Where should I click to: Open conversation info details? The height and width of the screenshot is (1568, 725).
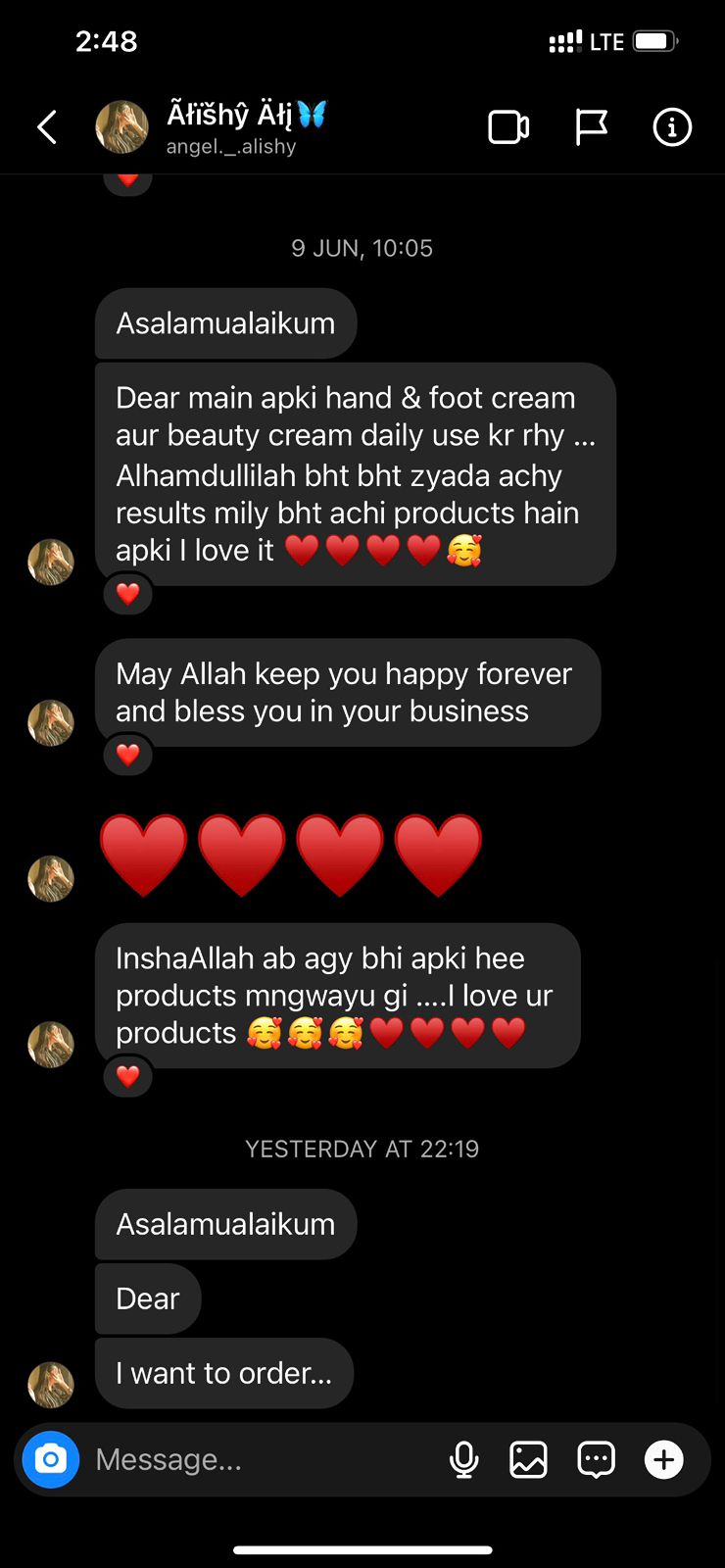point(672,127)
